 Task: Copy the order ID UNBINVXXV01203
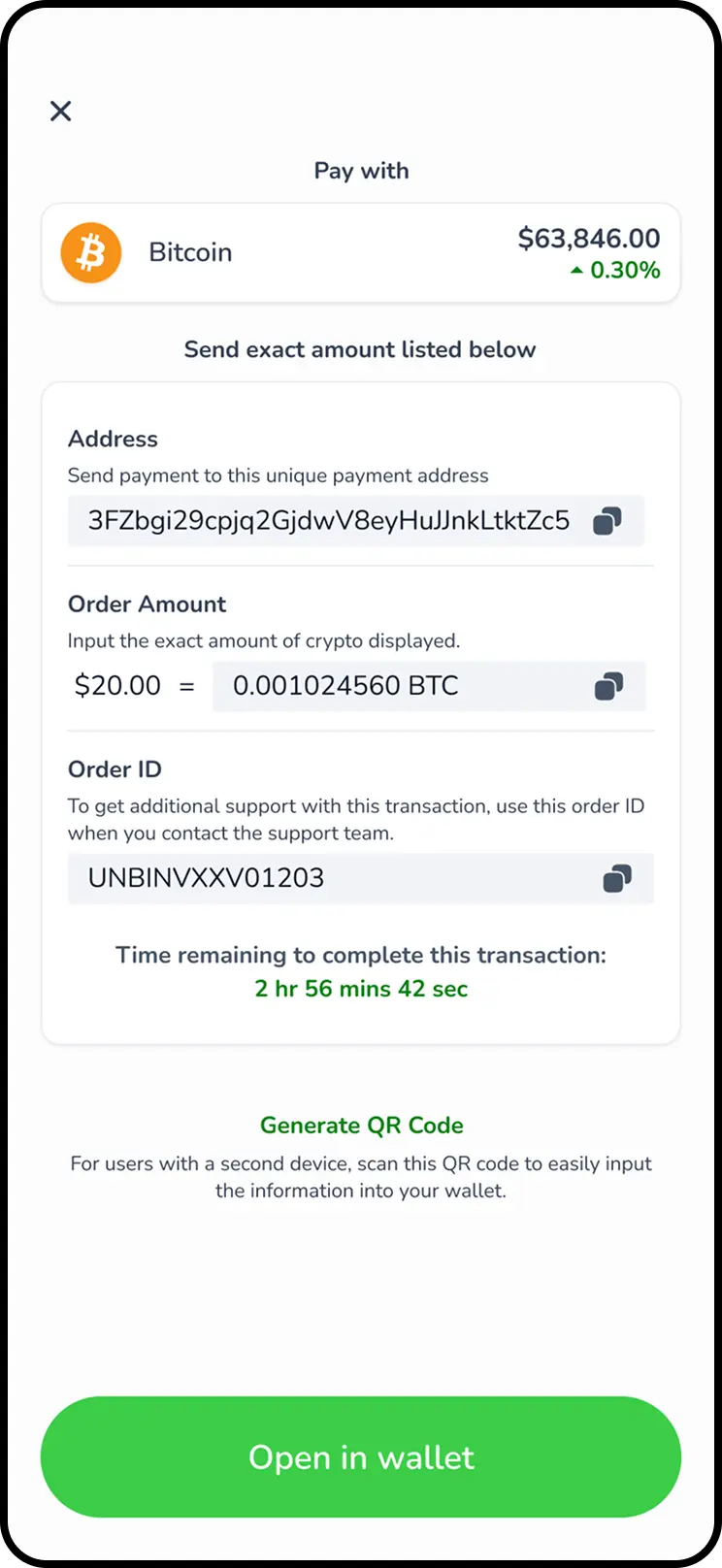click(x=617, y=879)
